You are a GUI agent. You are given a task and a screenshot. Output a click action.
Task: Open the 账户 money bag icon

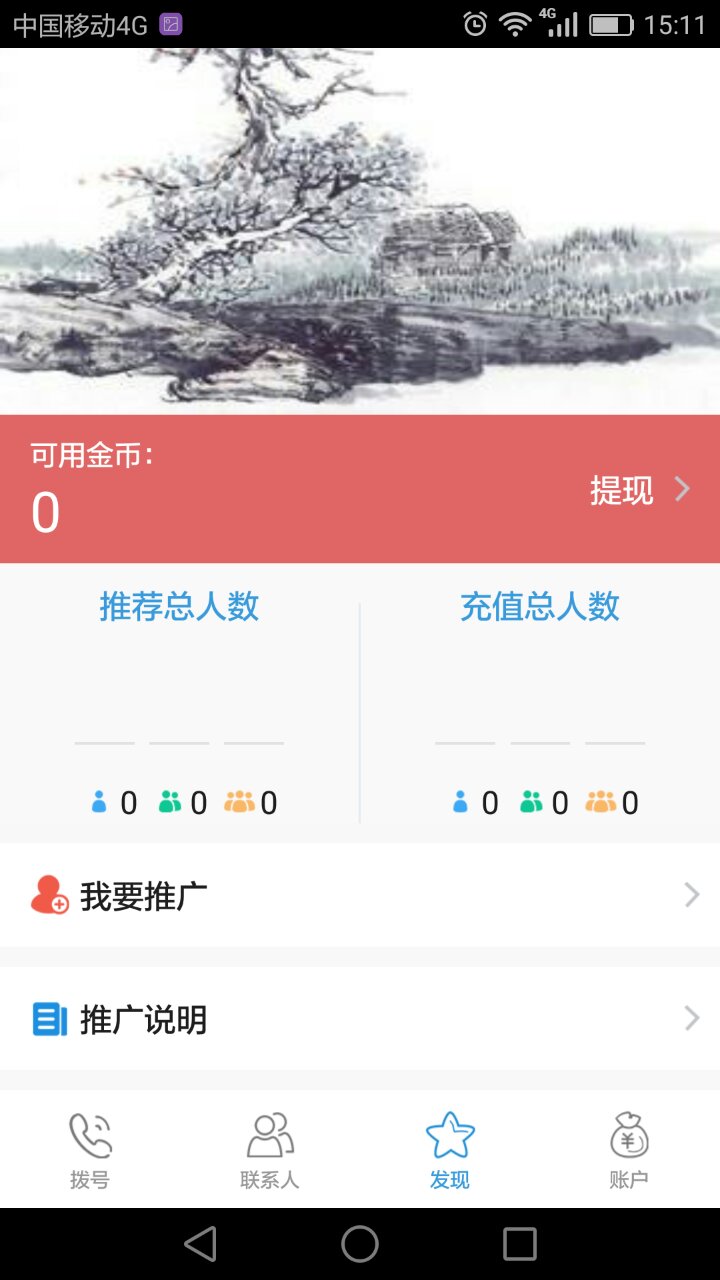click(x=628, y=1135)
